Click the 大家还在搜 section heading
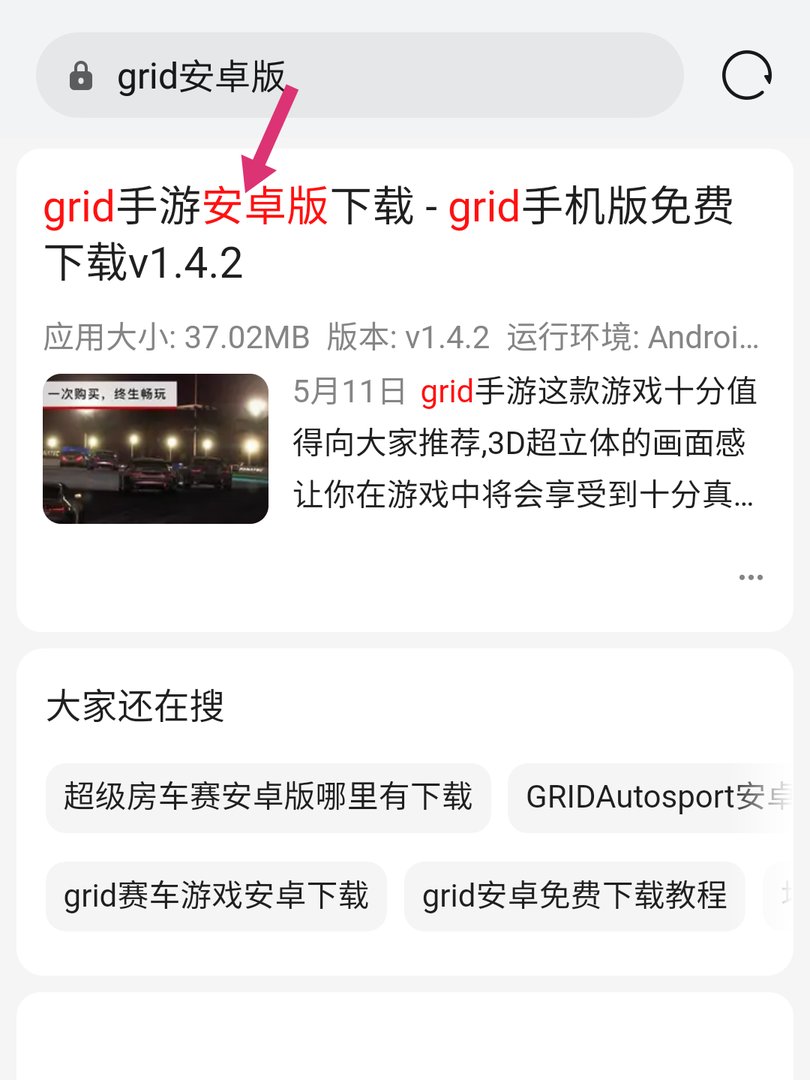Image resolution: width=810 pixels, height=1080 pixels. pyautogui.click(x=135, y=703)
